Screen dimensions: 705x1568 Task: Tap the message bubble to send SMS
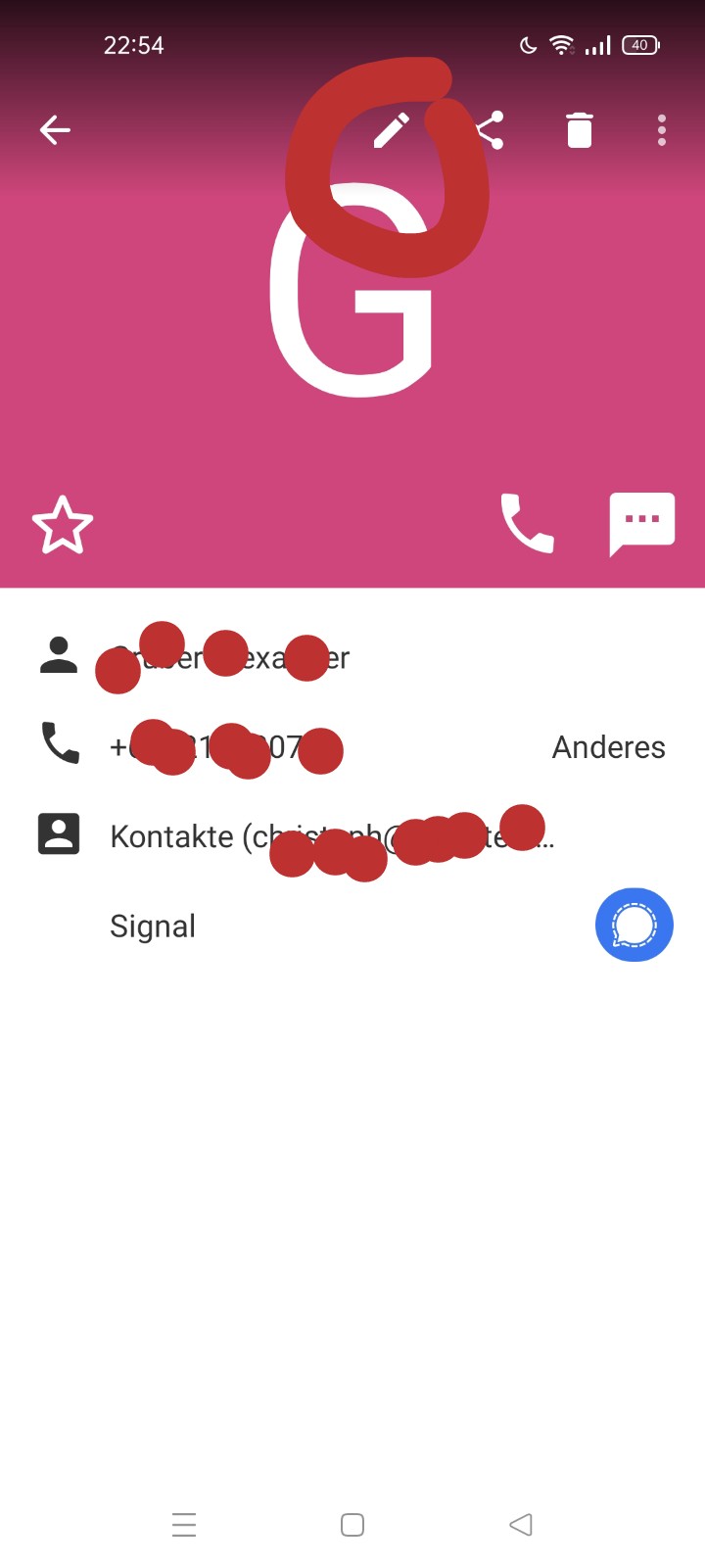642,523
